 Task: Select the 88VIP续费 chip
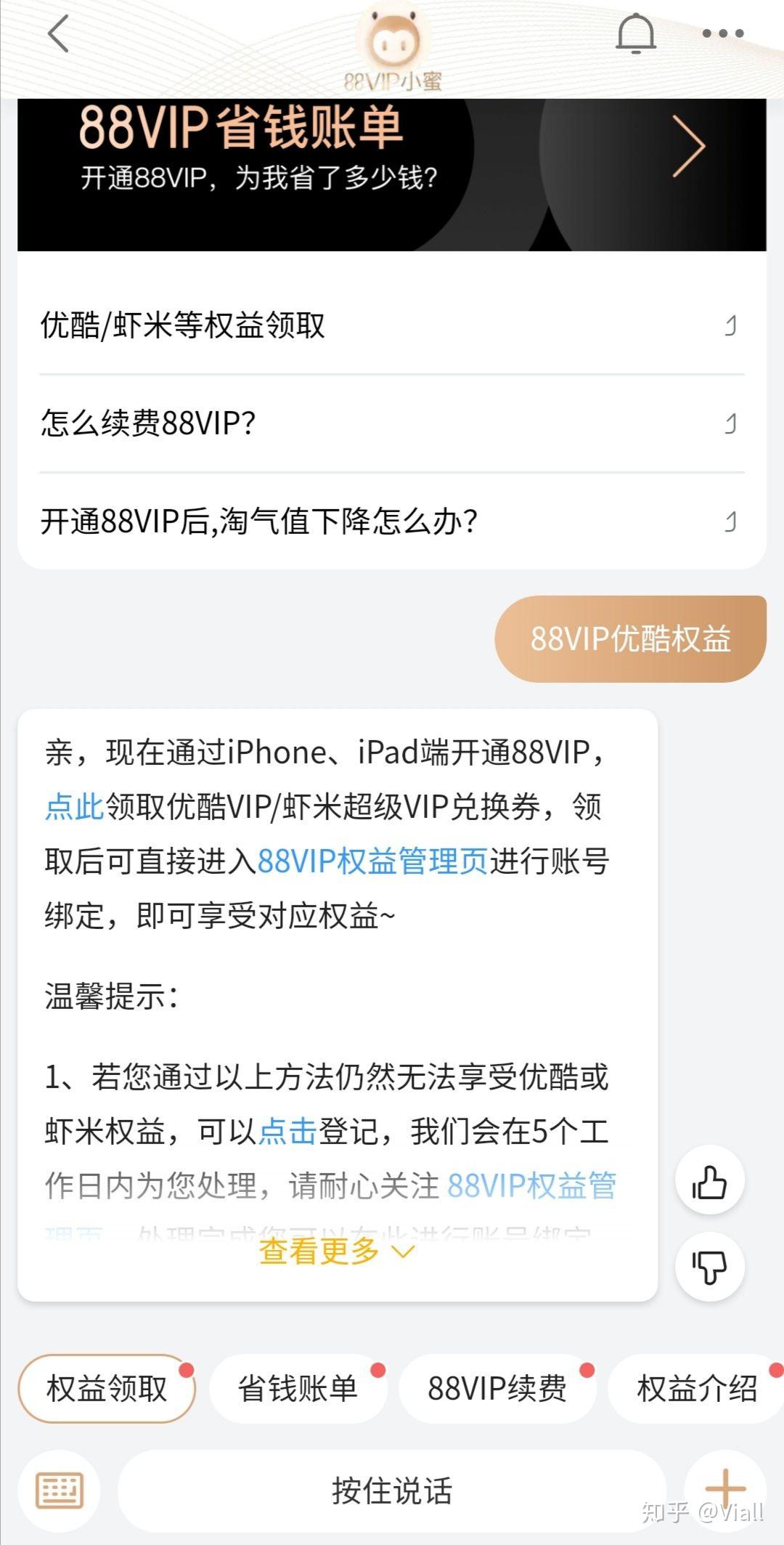pyautogui.click(x=497, y=1388)
